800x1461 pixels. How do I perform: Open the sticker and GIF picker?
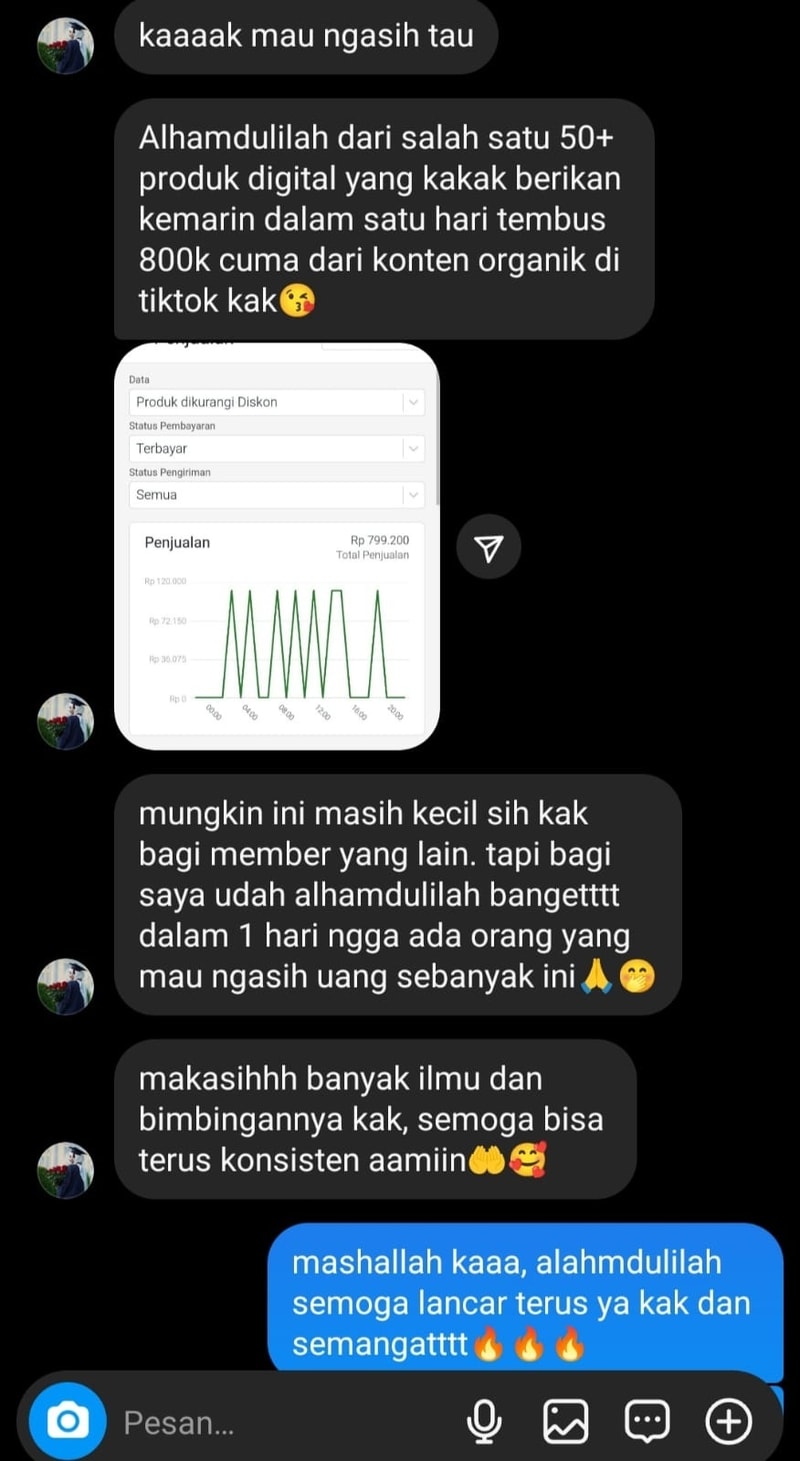tap(646, 1421)
